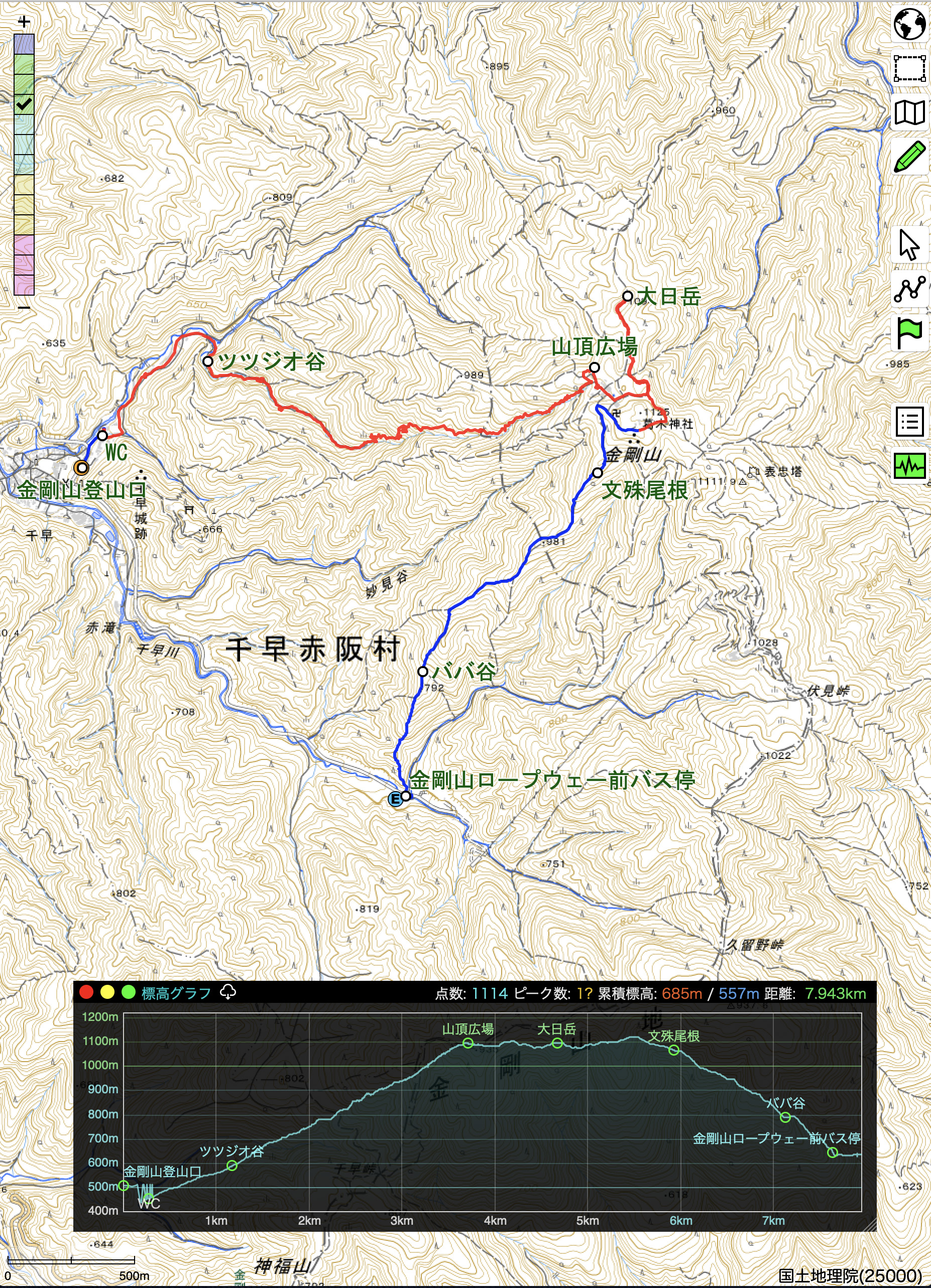Viewport: 931px width, 1288px height.
Task: Add a waypoint with the green flag
Action: pos(909,334)
